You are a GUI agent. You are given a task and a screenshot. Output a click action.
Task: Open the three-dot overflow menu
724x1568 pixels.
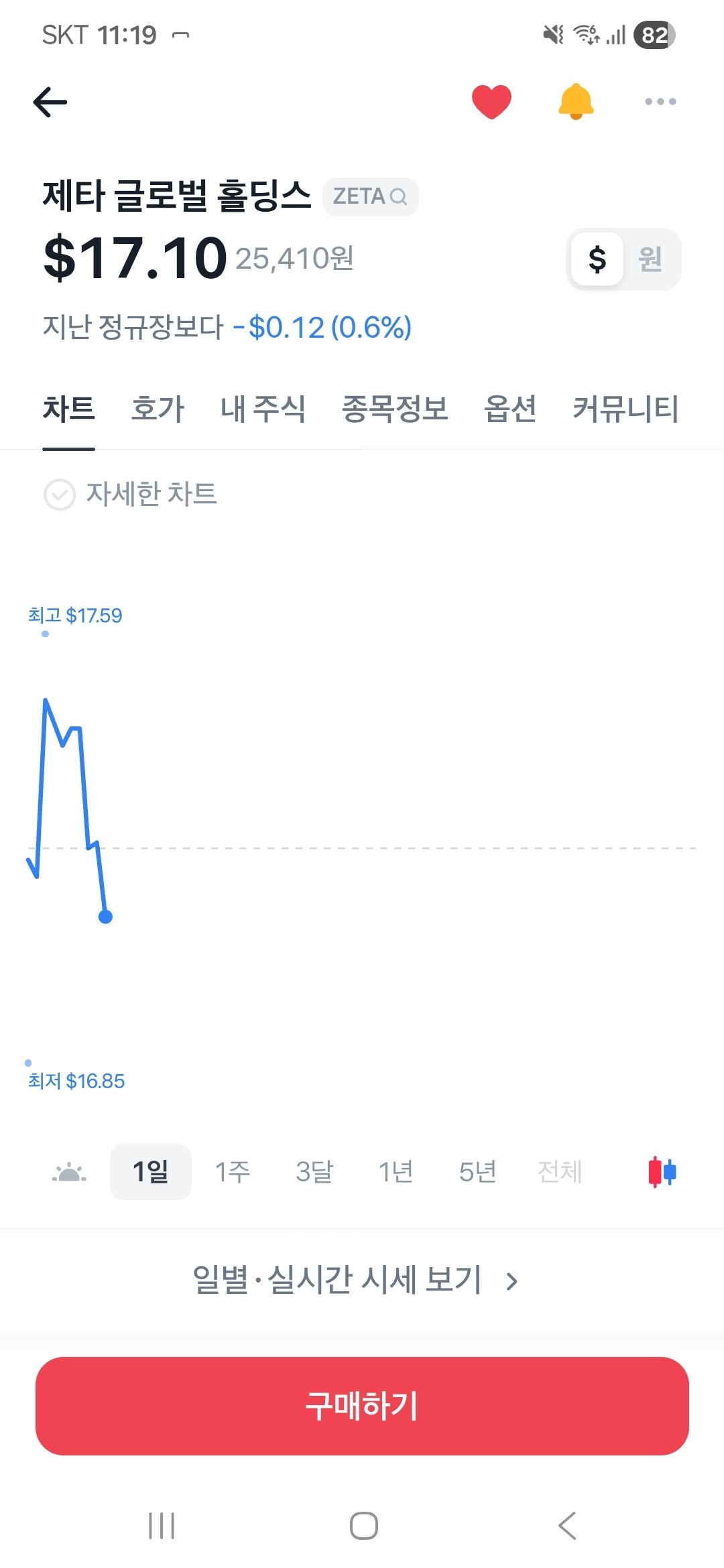click(x=660, y=102)
